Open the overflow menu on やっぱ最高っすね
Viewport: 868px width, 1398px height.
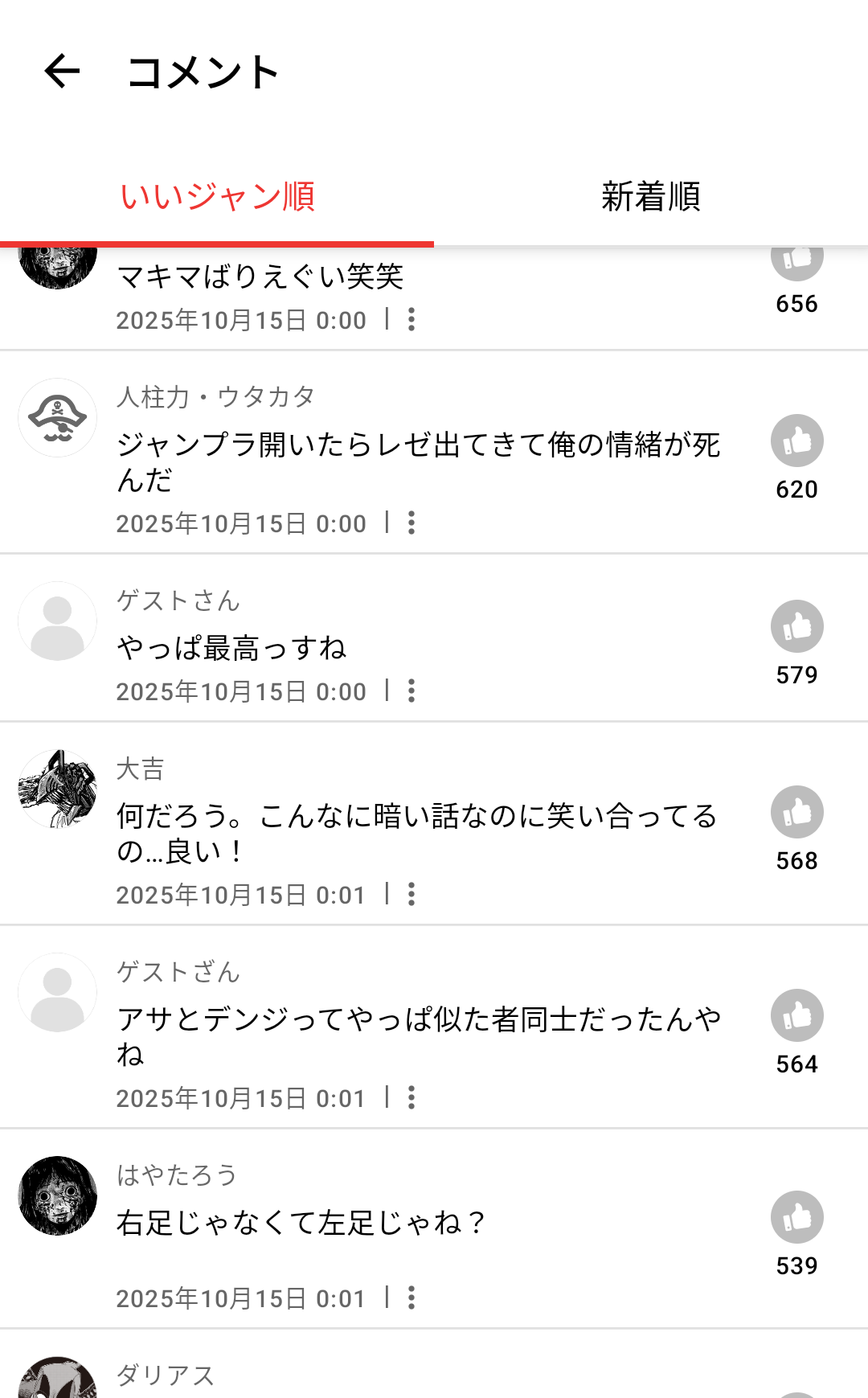pyautogui.click(x=411, y=691)
